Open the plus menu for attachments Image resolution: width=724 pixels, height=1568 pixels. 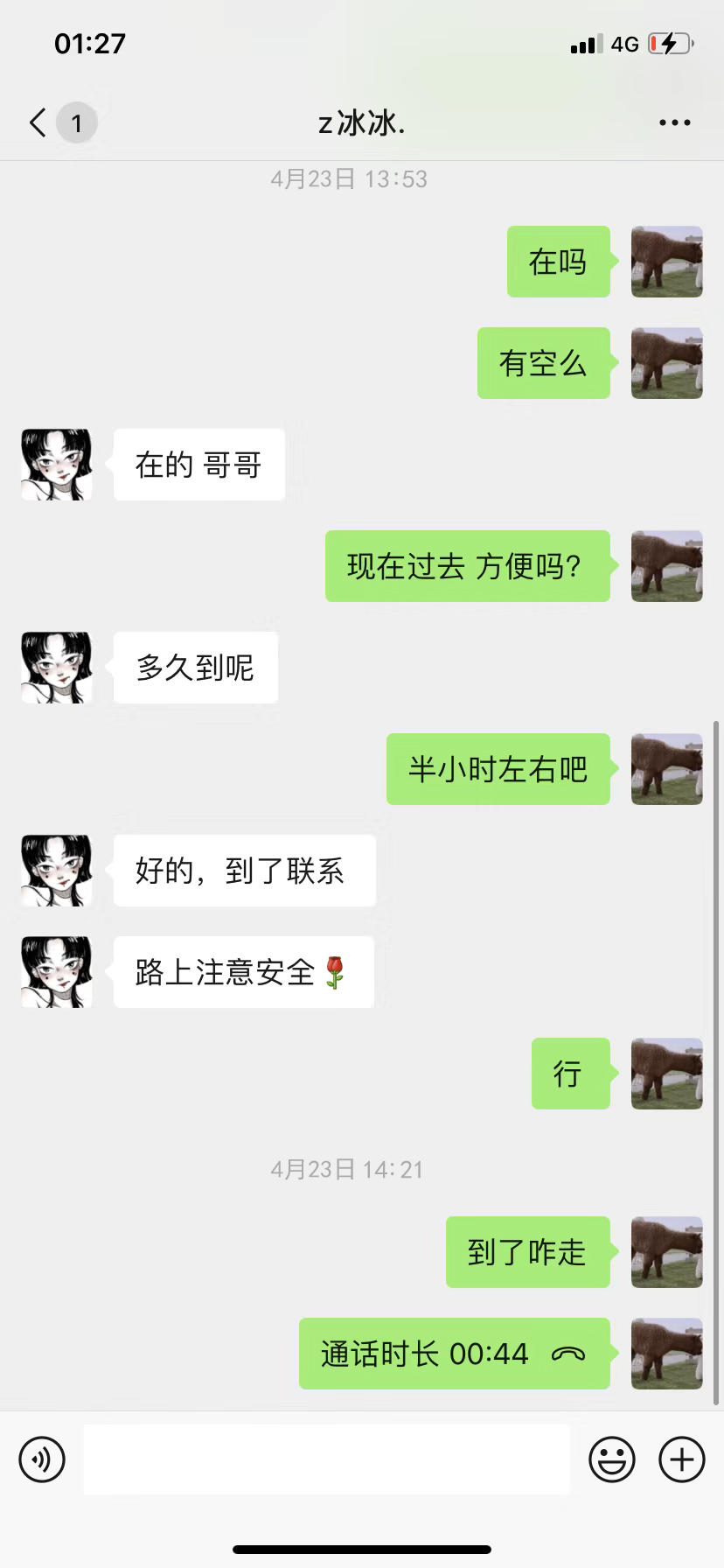pos(680,1459)
